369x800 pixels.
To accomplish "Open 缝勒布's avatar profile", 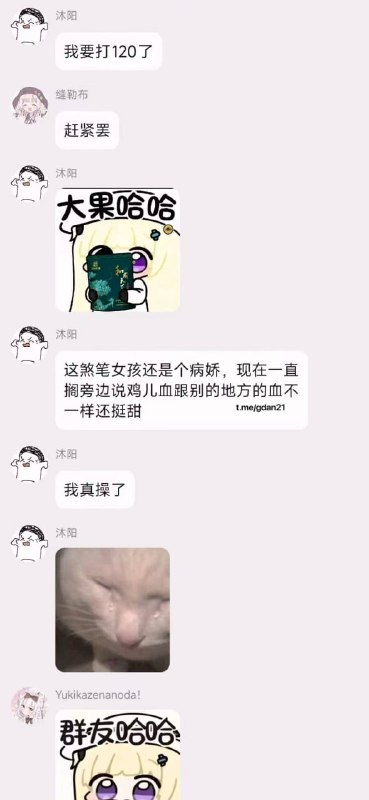I will click(30, 105).
